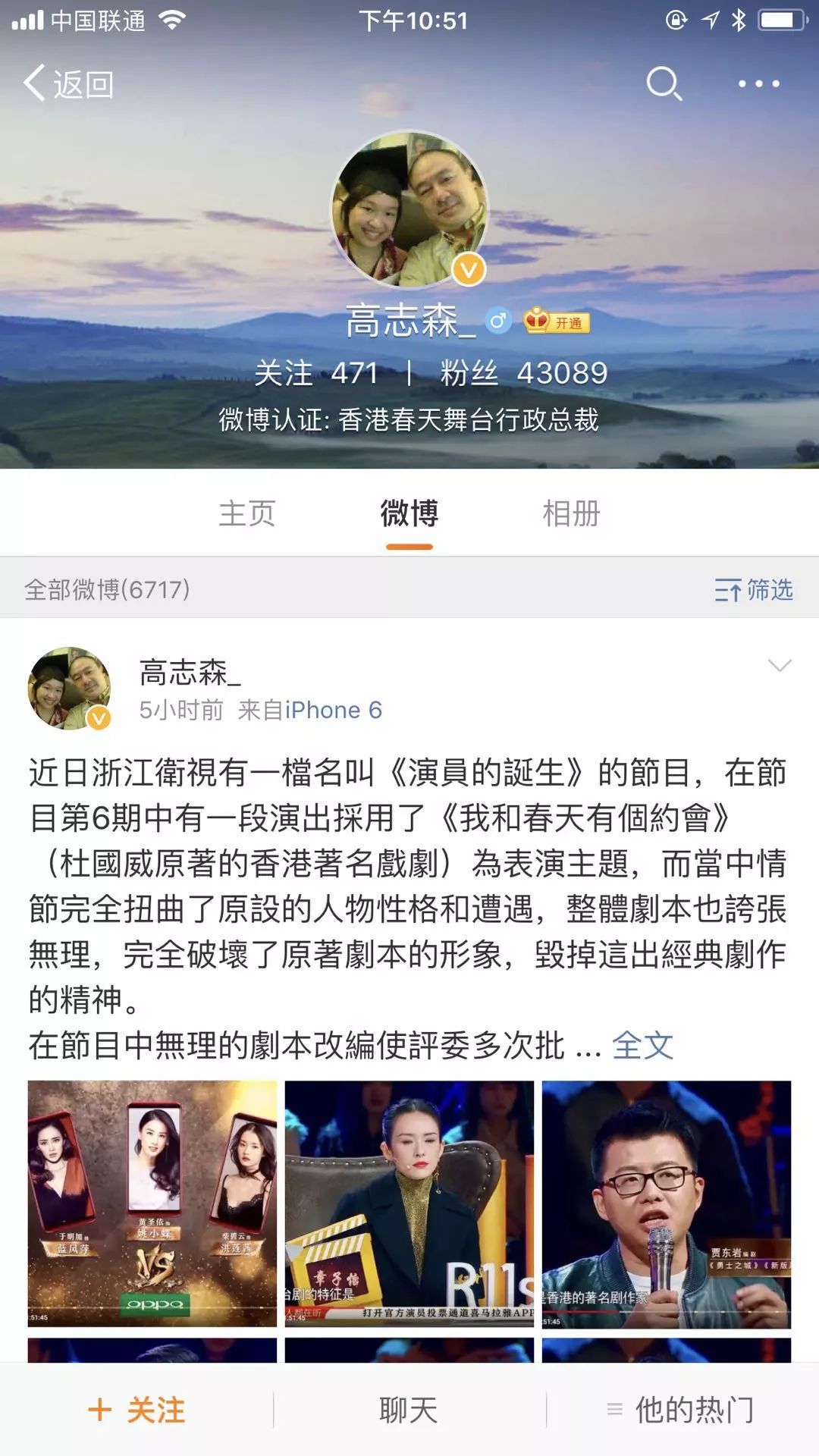This screenshot has width=819, height=1456.
Task: Tap 全文 to read the full post
Action: [643, 1045]
